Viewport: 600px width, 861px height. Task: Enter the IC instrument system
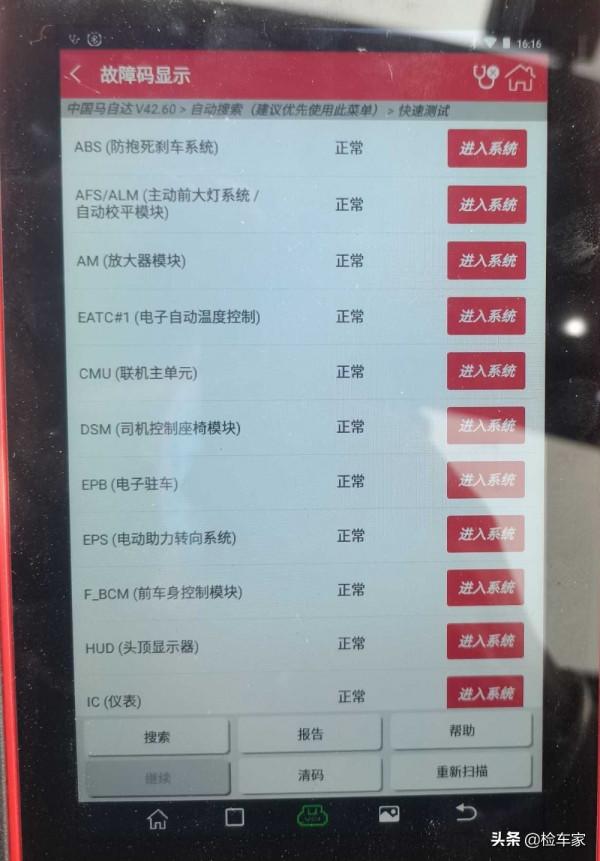pyautogui.click(x=485, y=693)
